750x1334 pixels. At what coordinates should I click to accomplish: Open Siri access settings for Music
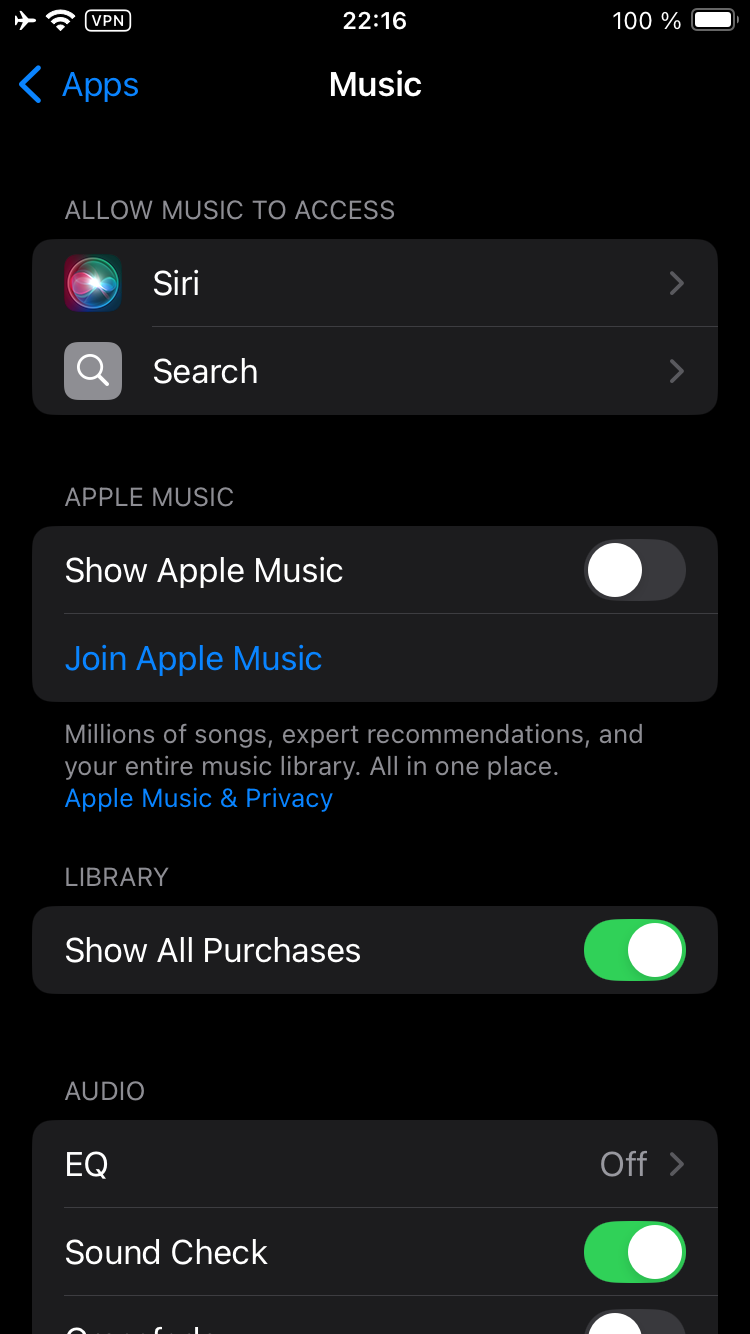(375, 283)
